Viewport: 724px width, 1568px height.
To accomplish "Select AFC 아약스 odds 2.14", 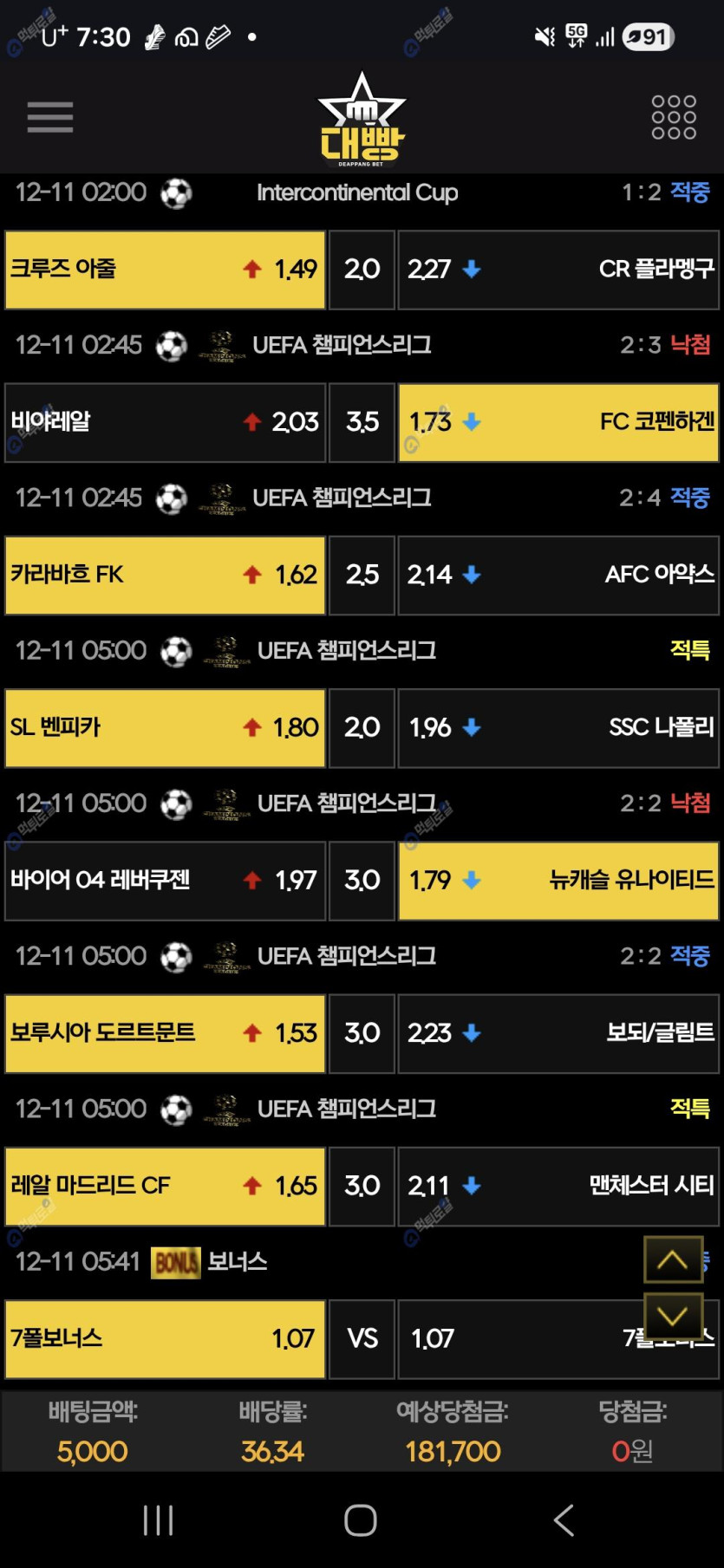I will pos(558,575).
